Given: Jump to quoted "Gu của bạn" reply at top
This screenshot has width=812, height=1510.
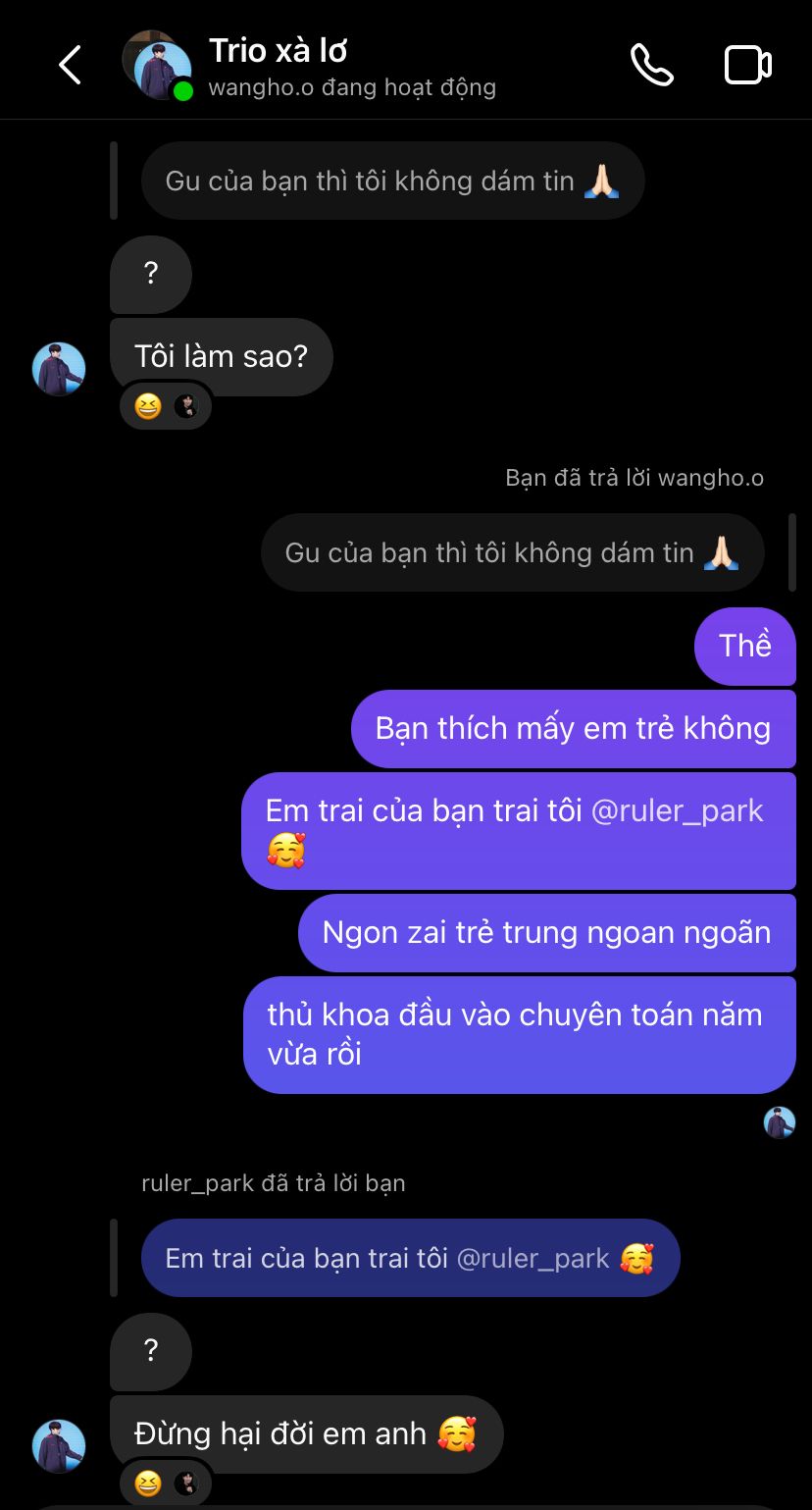Looking at the screenshot, I should (x=392, y=181).
